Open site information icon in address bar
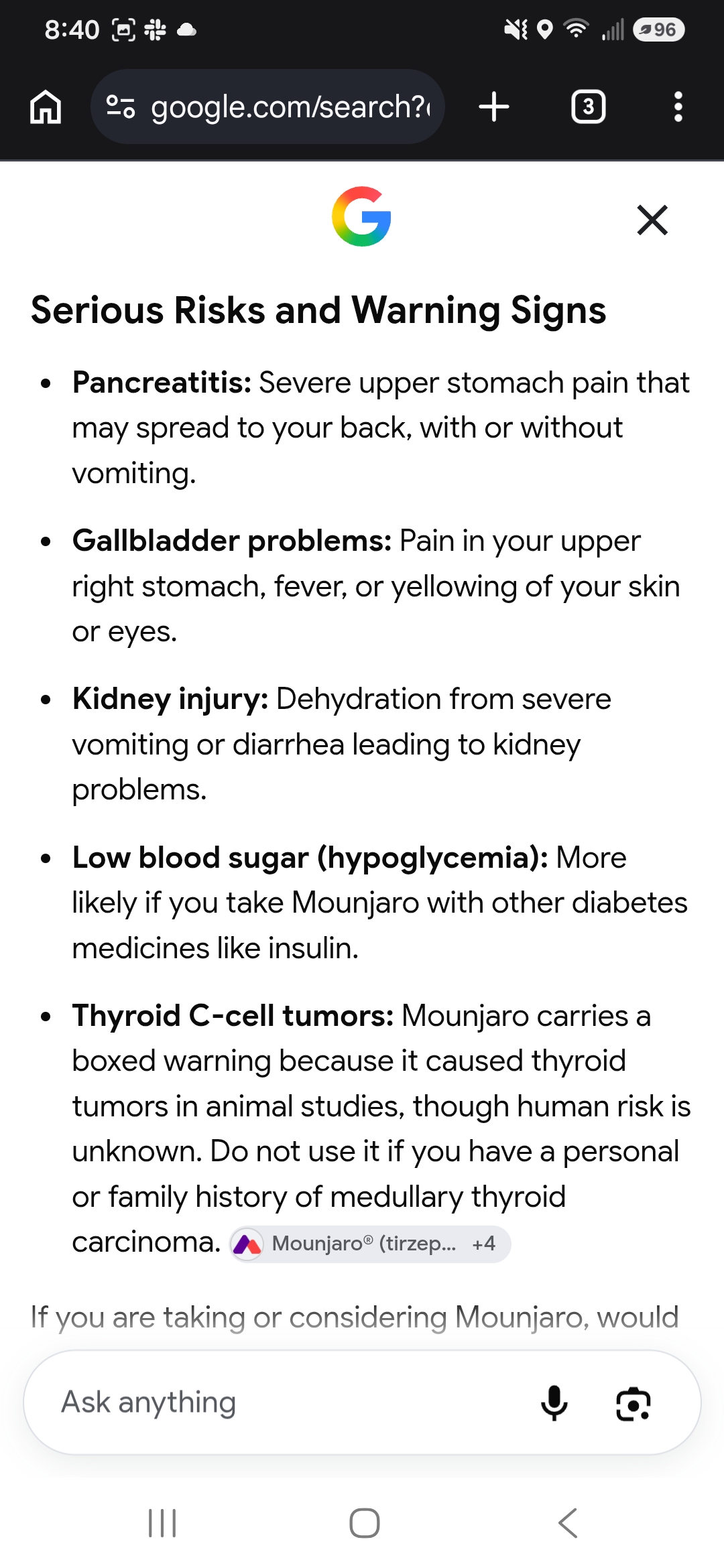The height and width of the screenshot is (1568, 724). 121,107
